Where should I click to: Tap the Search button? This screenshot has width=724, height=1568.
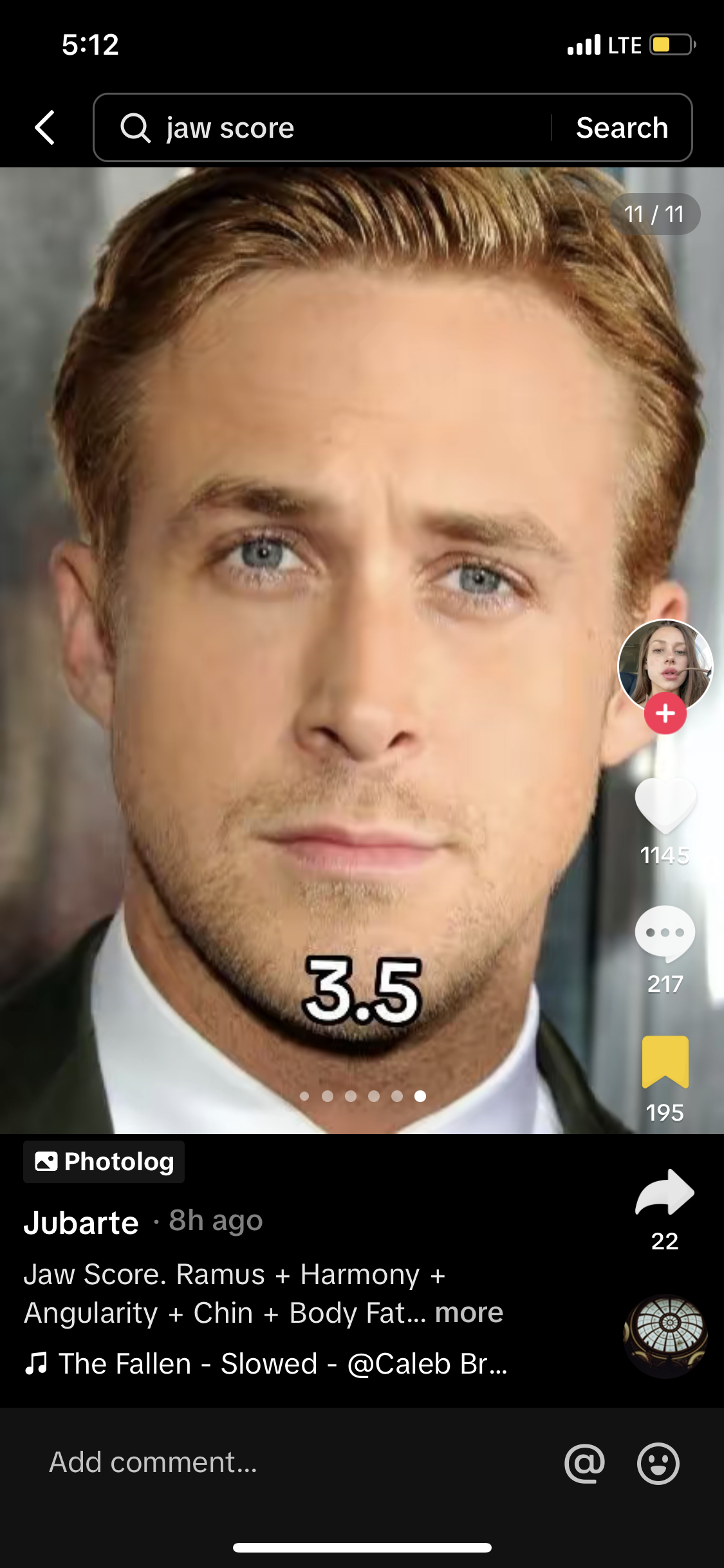[x=622, y=127]
